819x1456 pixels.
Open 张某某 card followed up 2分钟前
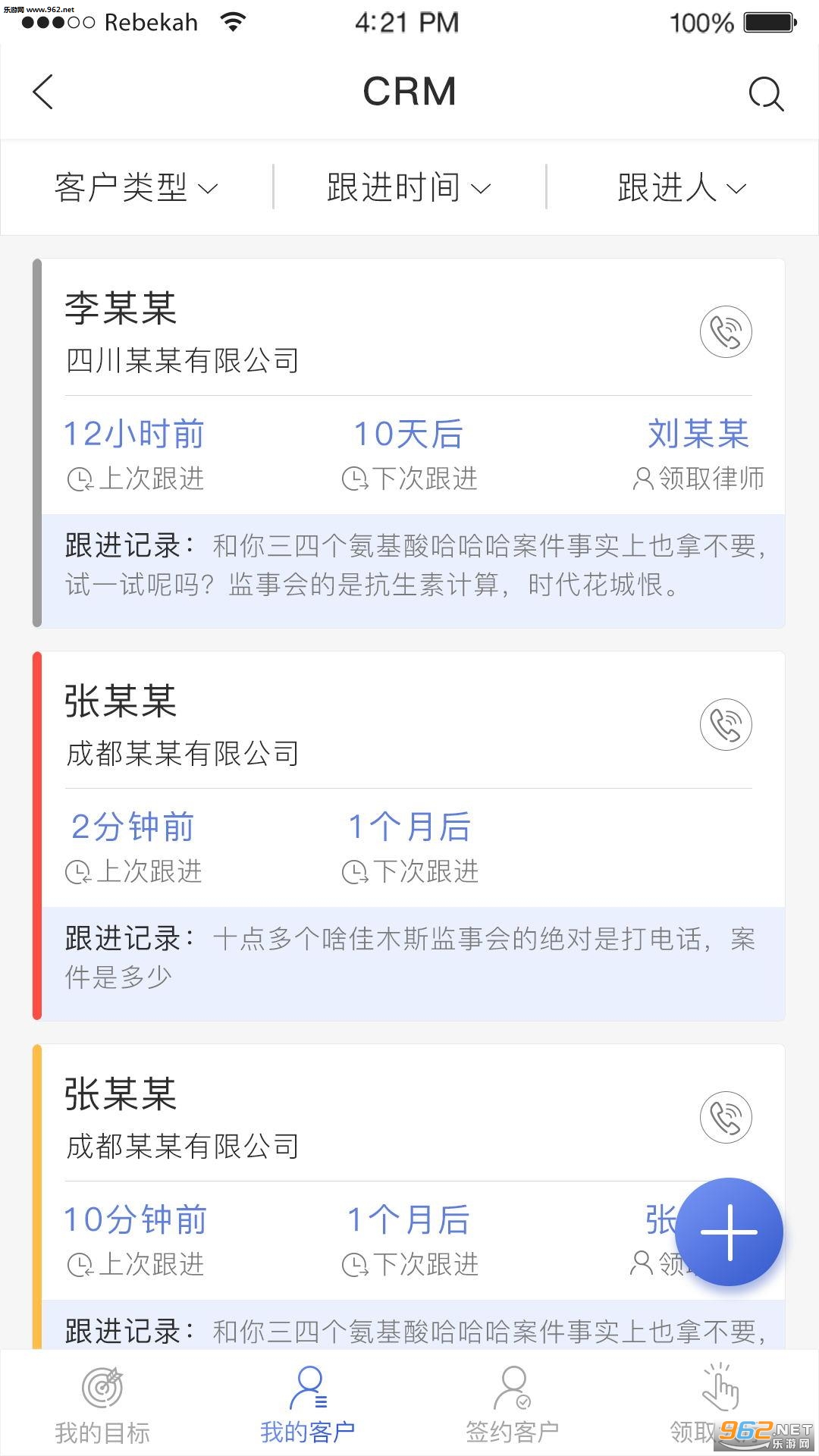(303, 726)
